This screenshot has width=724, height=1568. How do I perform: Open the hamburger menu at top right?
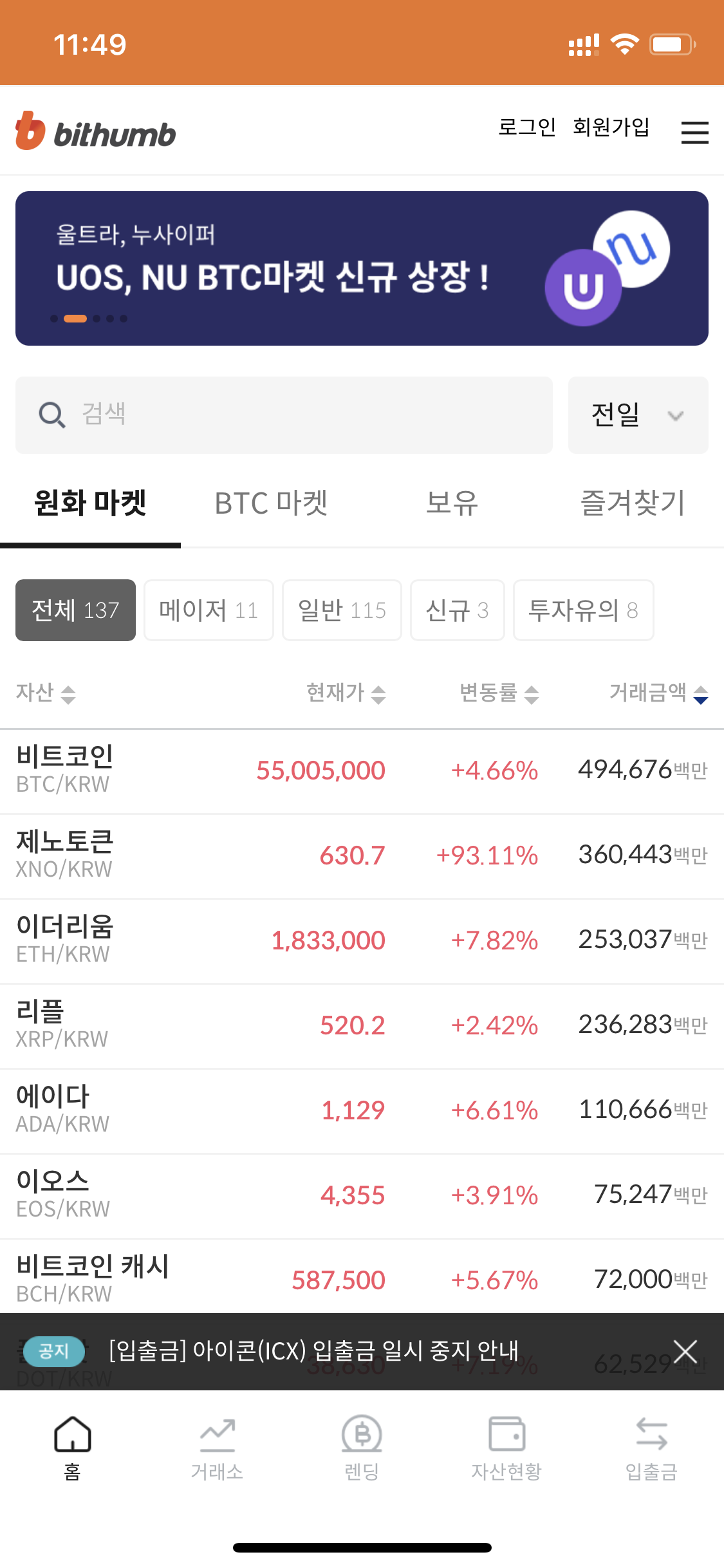695,132
